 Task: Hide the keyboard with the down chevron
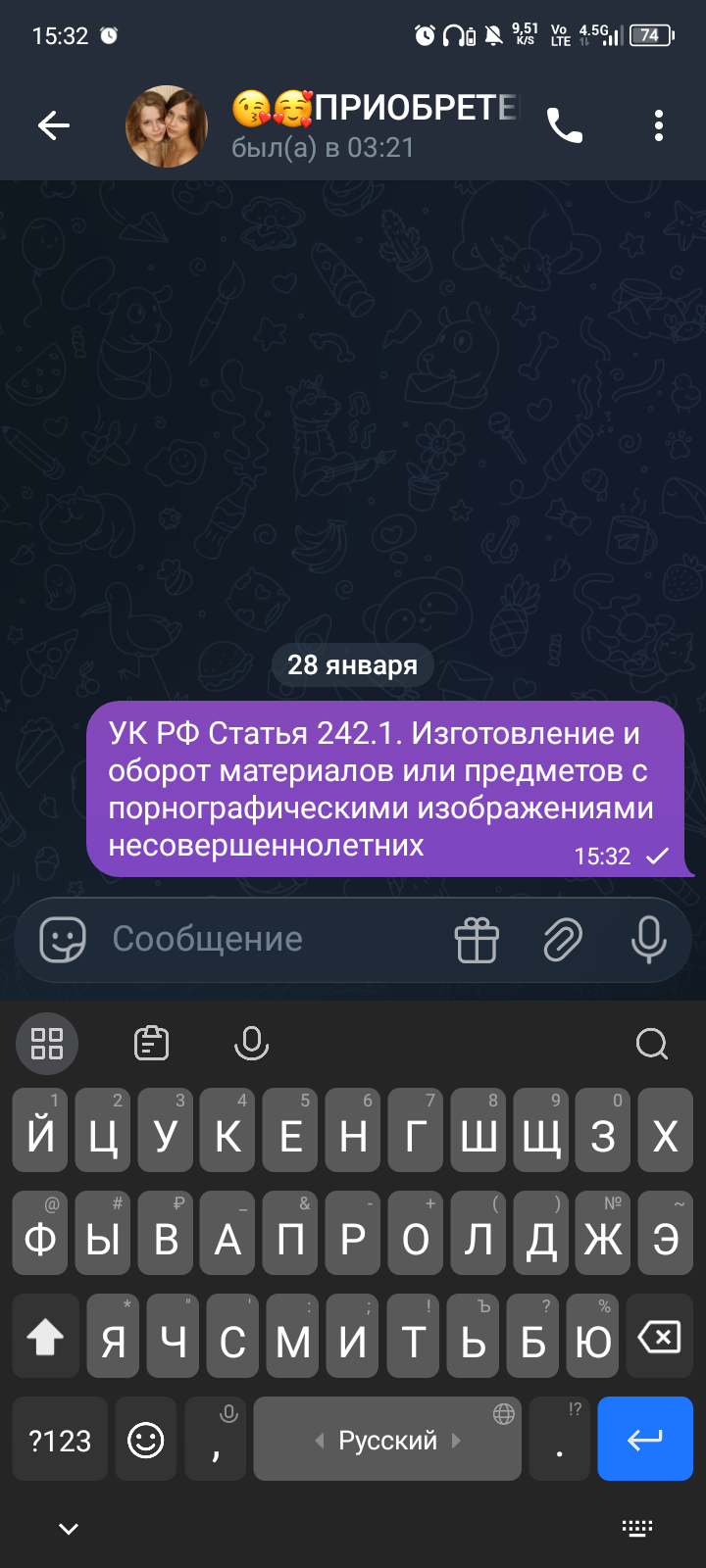click(x=69, y=1529)
